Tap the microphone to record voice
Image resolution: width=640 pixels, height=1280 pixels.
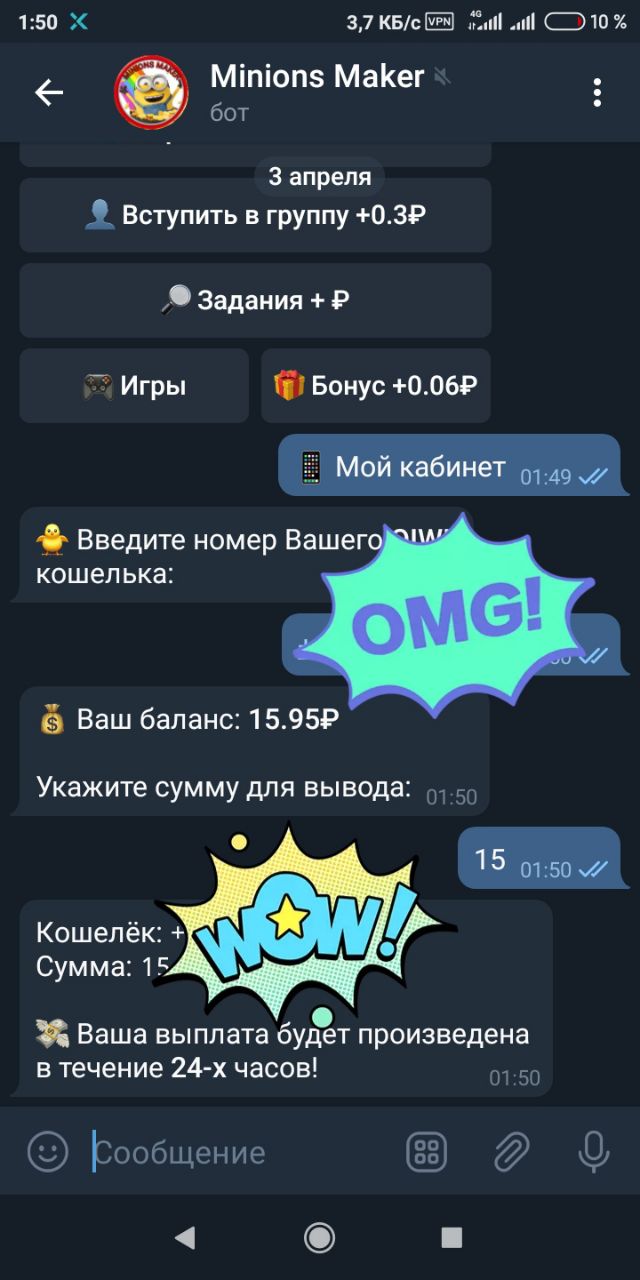(x=594, y=1152)
